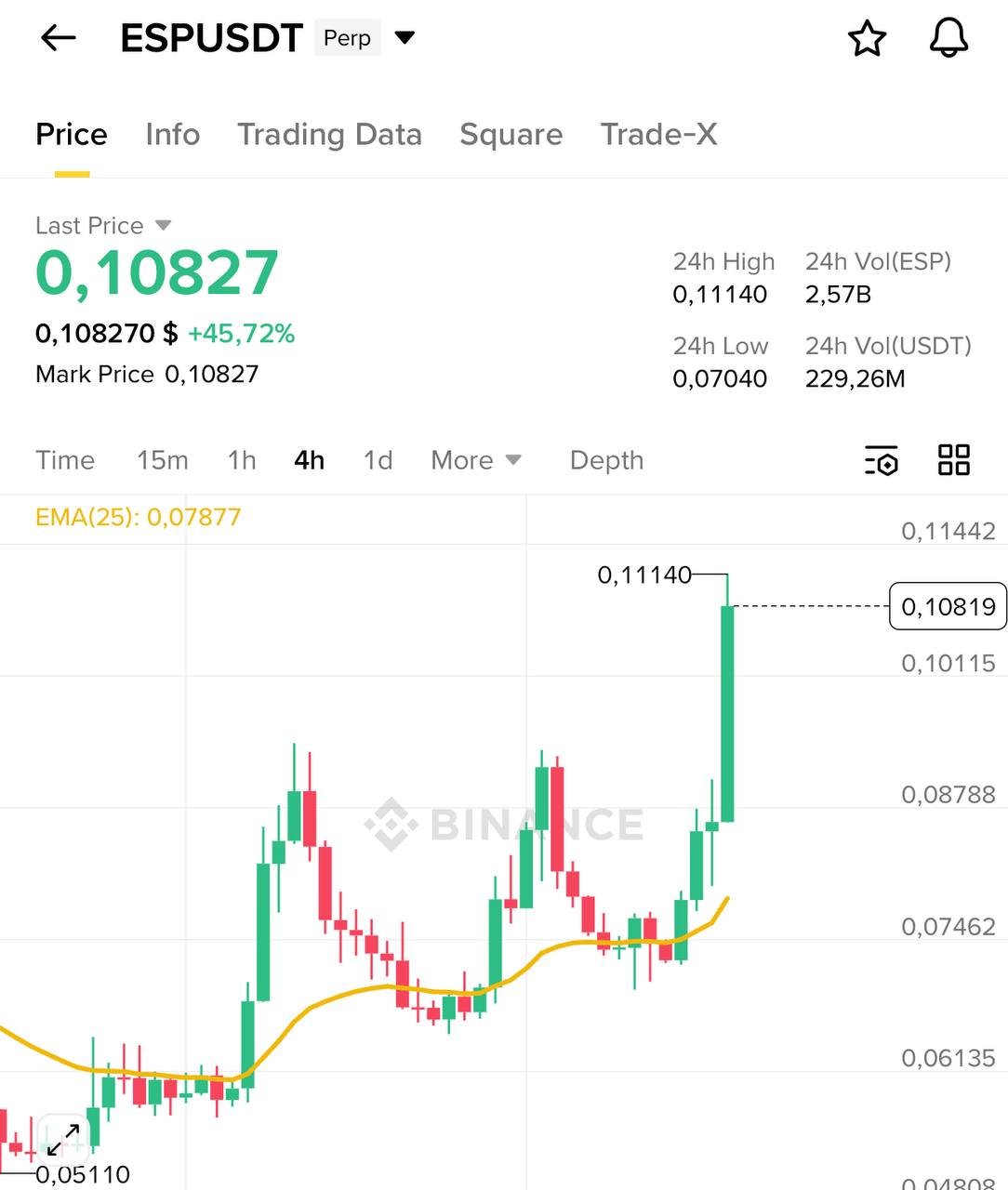Select the Price tab

click(72, 135)
